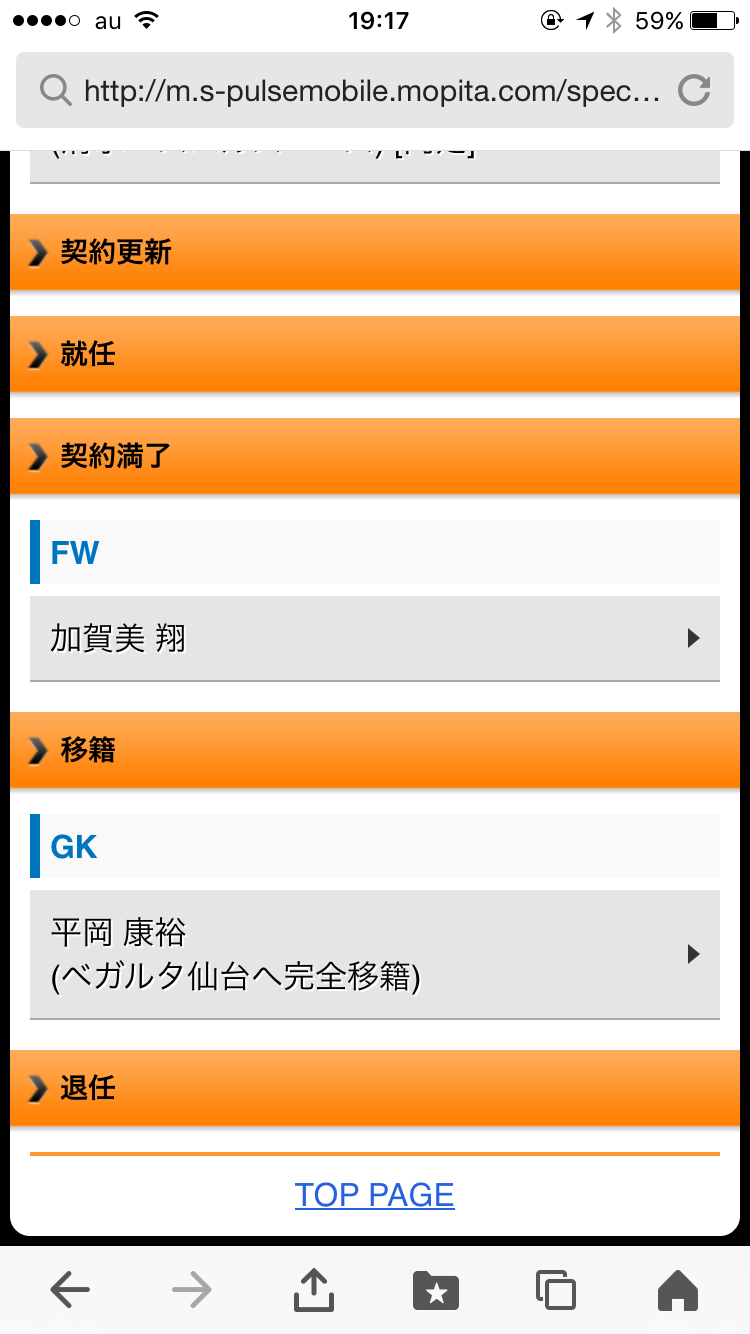
Task: Share this page
Action: [313, 1291]
